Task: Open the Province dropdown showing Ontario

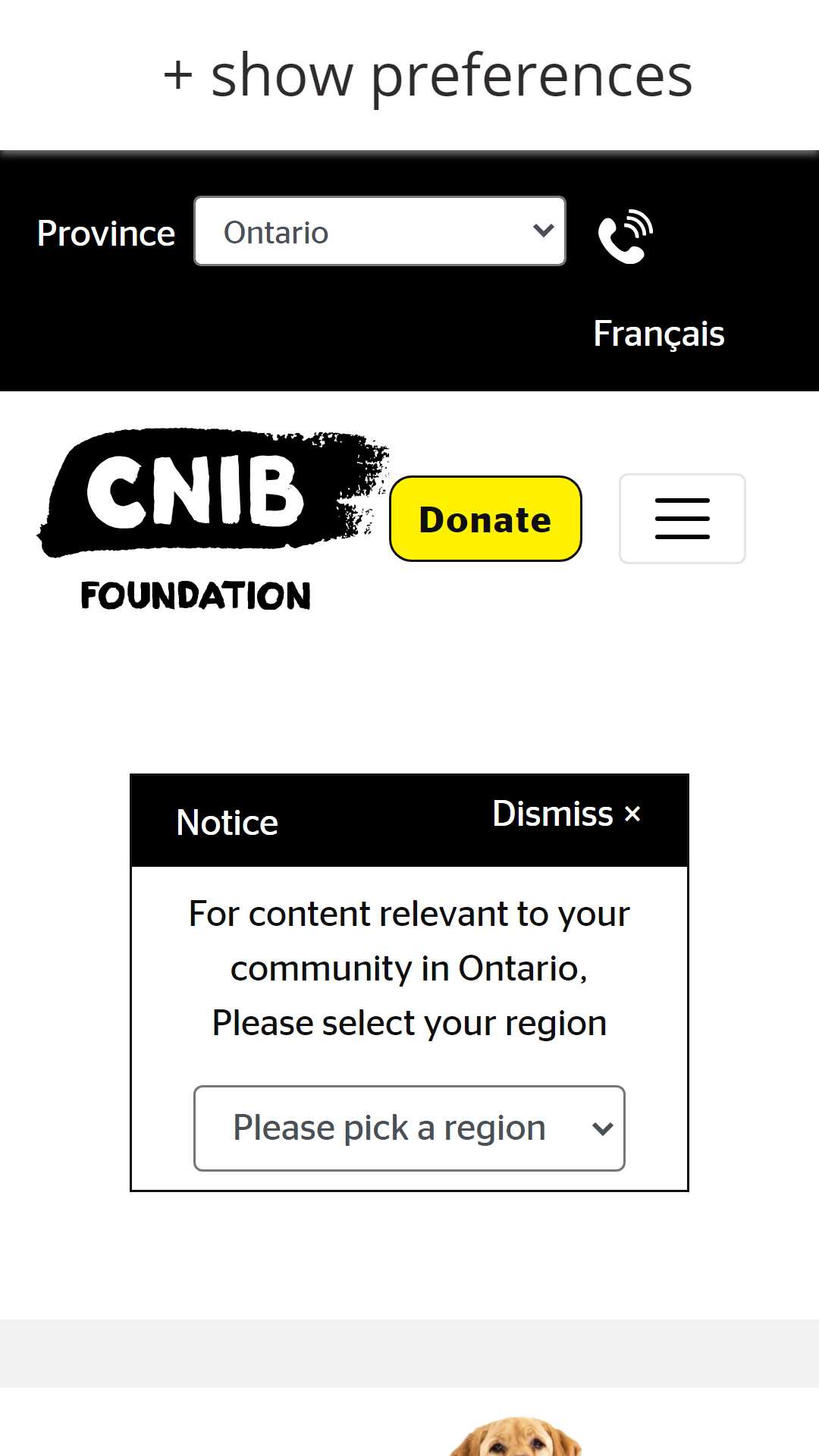Action: [380, 231]
